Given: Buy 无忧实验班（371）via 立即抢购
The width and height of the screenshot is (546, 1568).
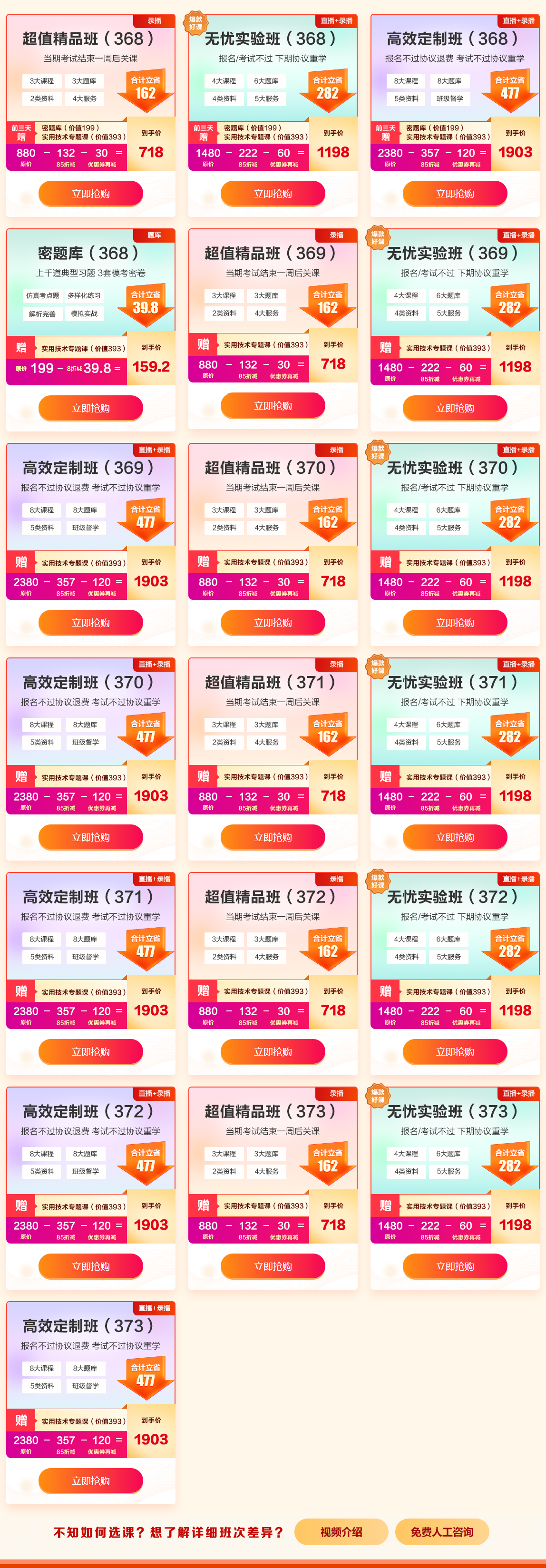Looking at the screenshot, I should (x=455, y=837).
